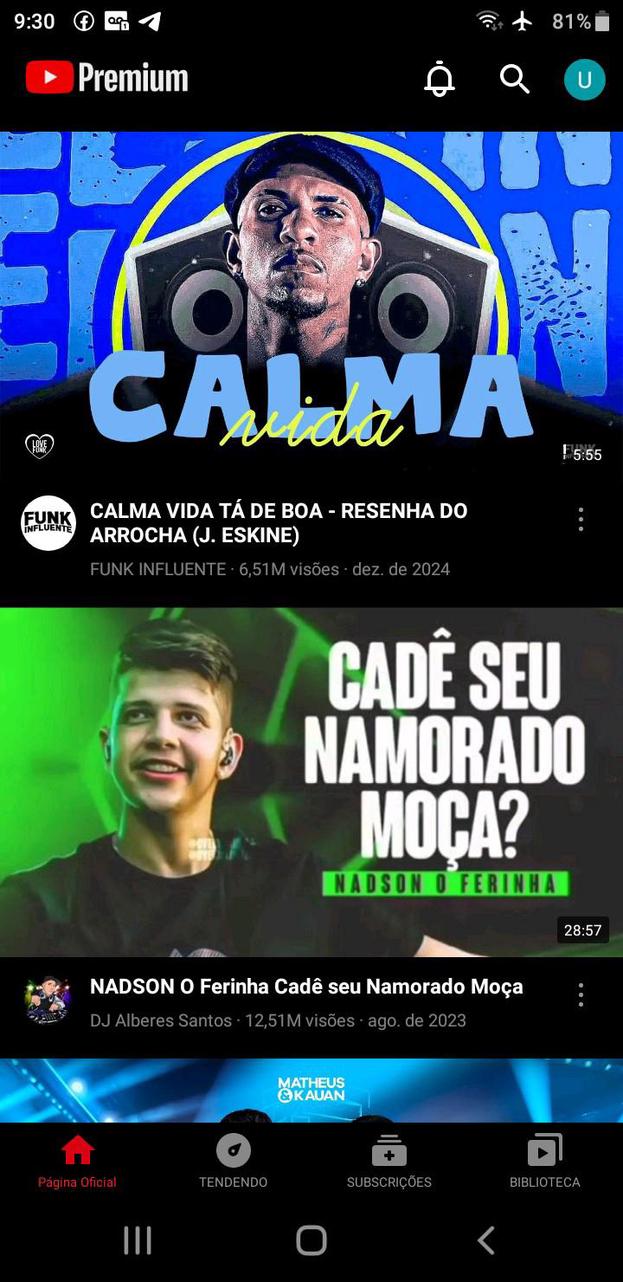Switch to the Subscrições tab
This screenshot has height=1282, width=623.
[x=389, y=1163]
